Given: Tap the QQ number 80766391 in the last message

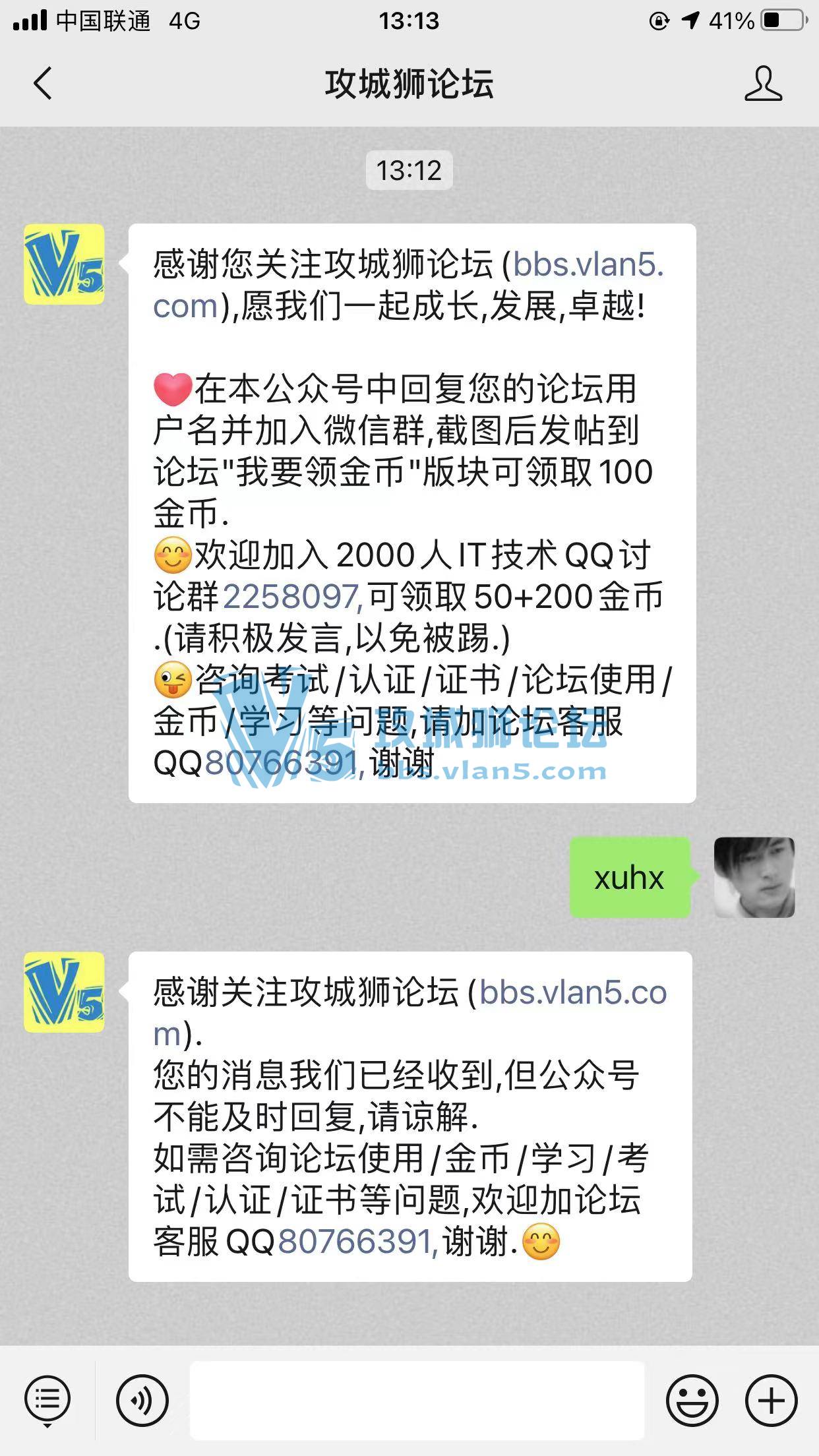Looking at the screenshot, I should (x=356, y=1242).
